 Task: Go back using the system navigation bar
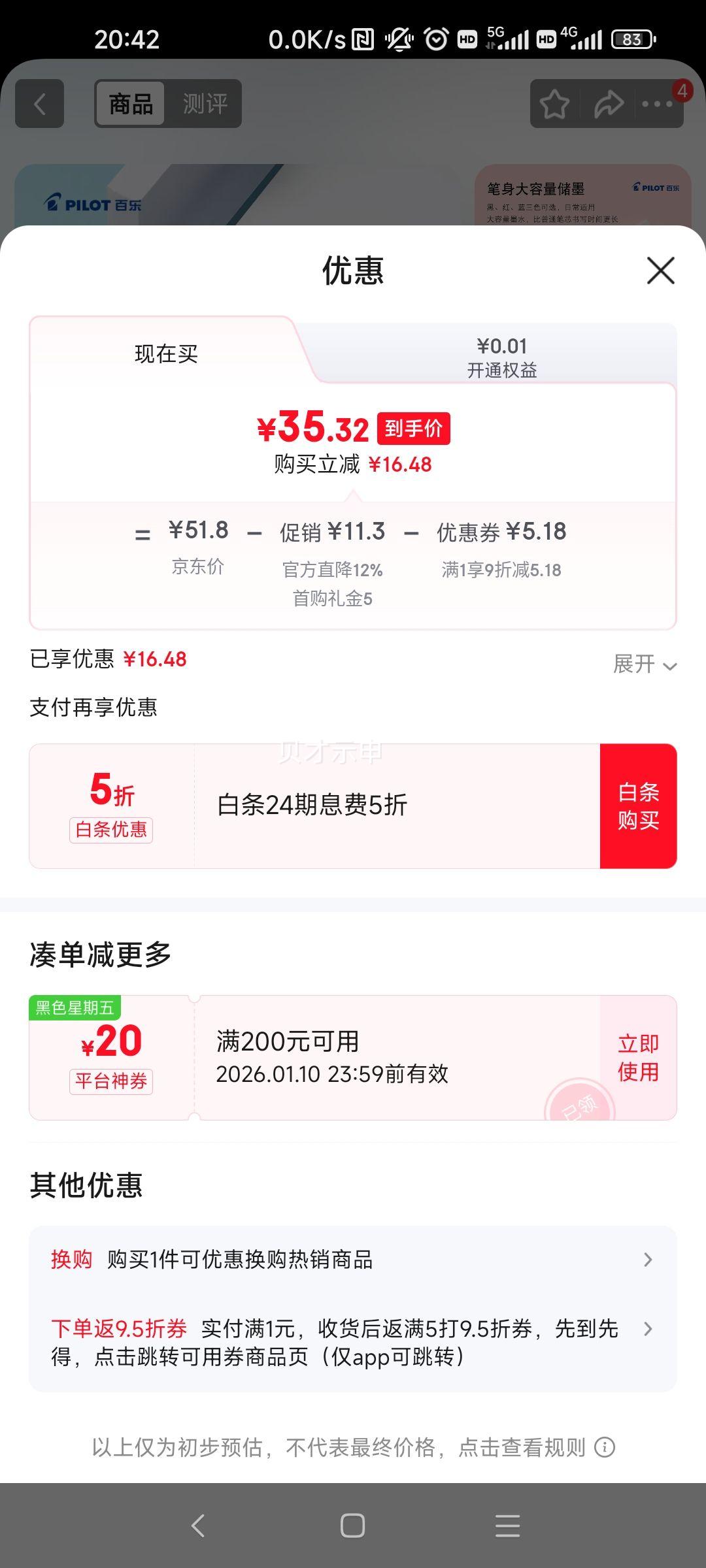(197, 1526)
